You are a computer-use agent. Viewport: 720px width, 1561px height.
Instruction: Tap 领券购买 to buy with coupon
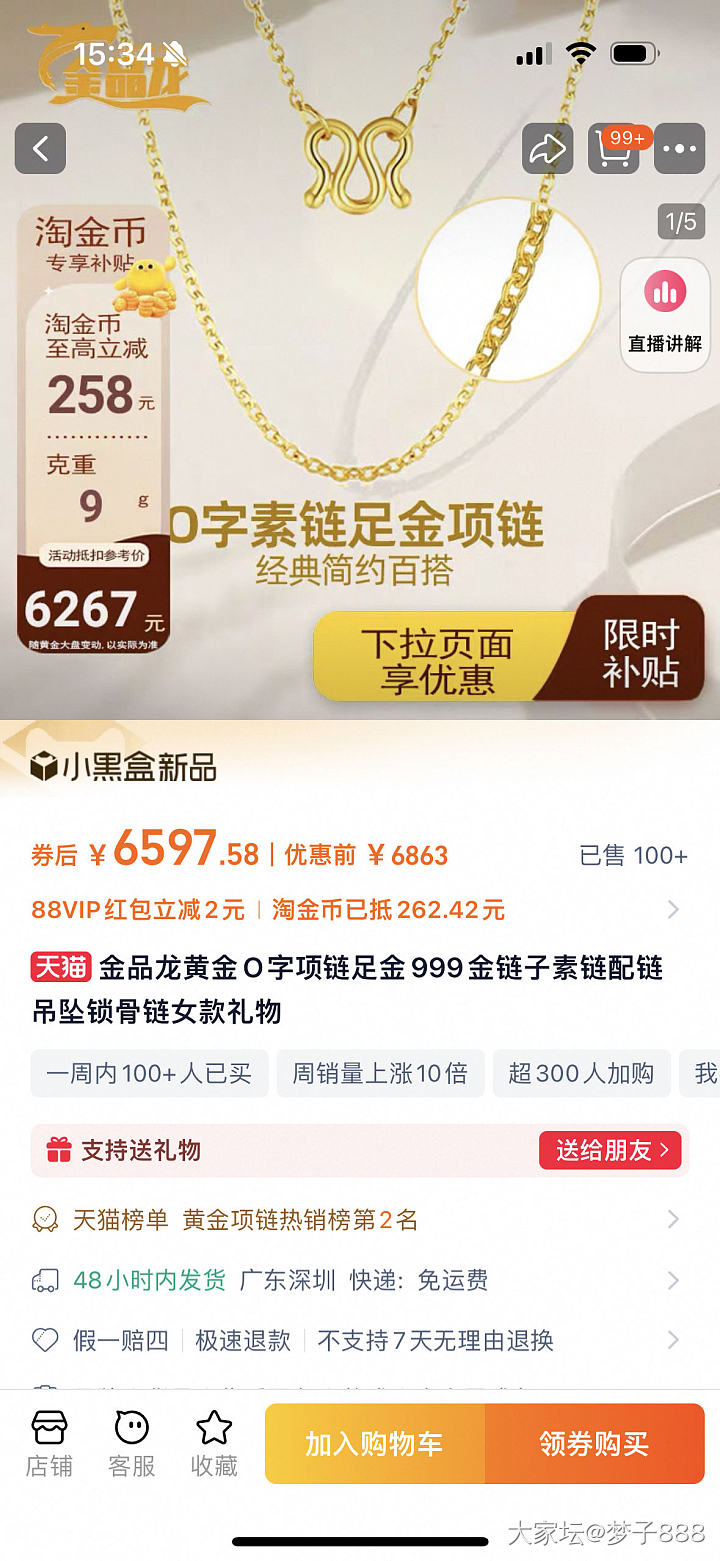pos(594,1444)
